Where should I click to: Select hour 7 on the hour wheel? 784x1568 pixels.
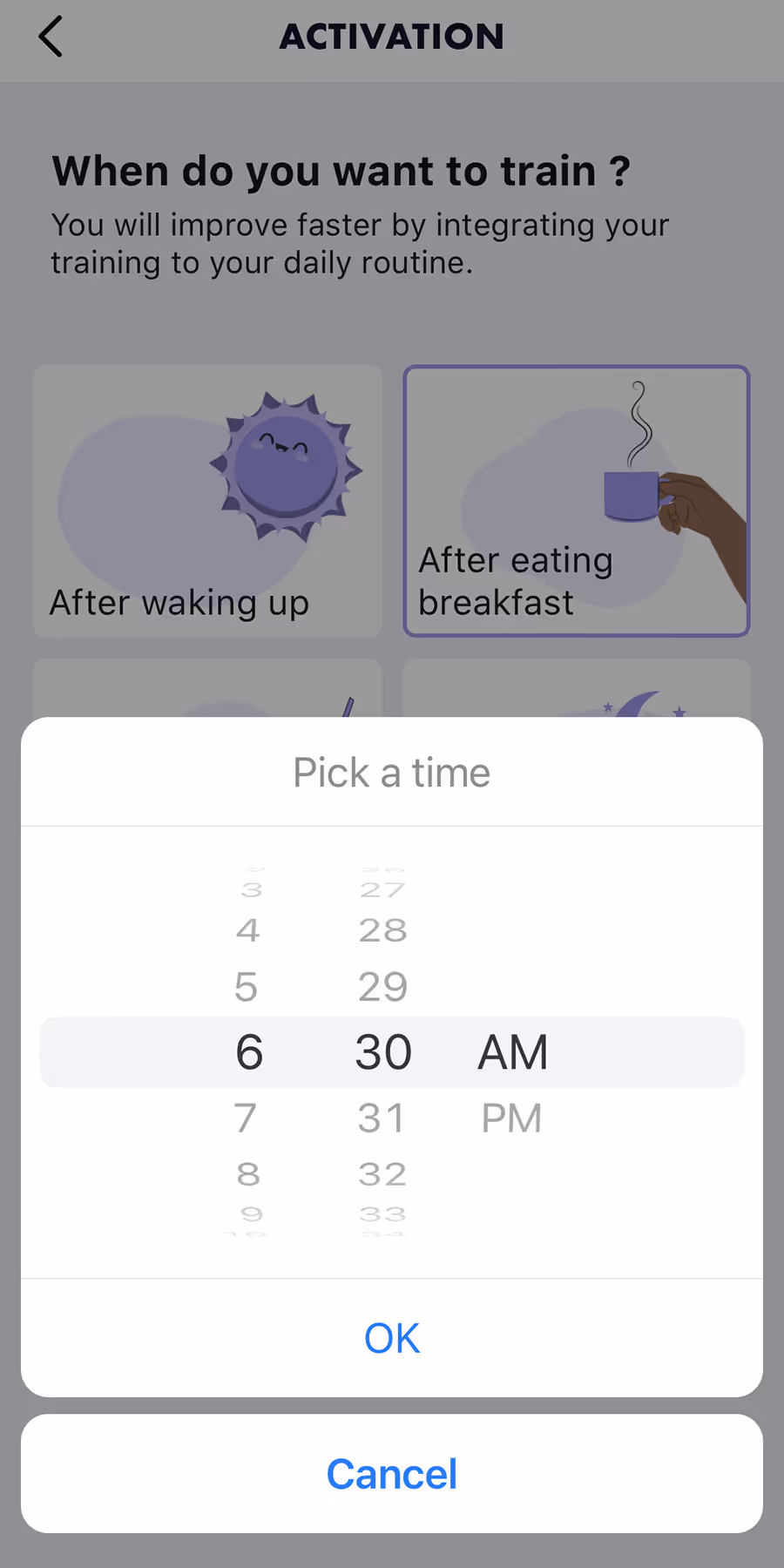(247, 1118)
